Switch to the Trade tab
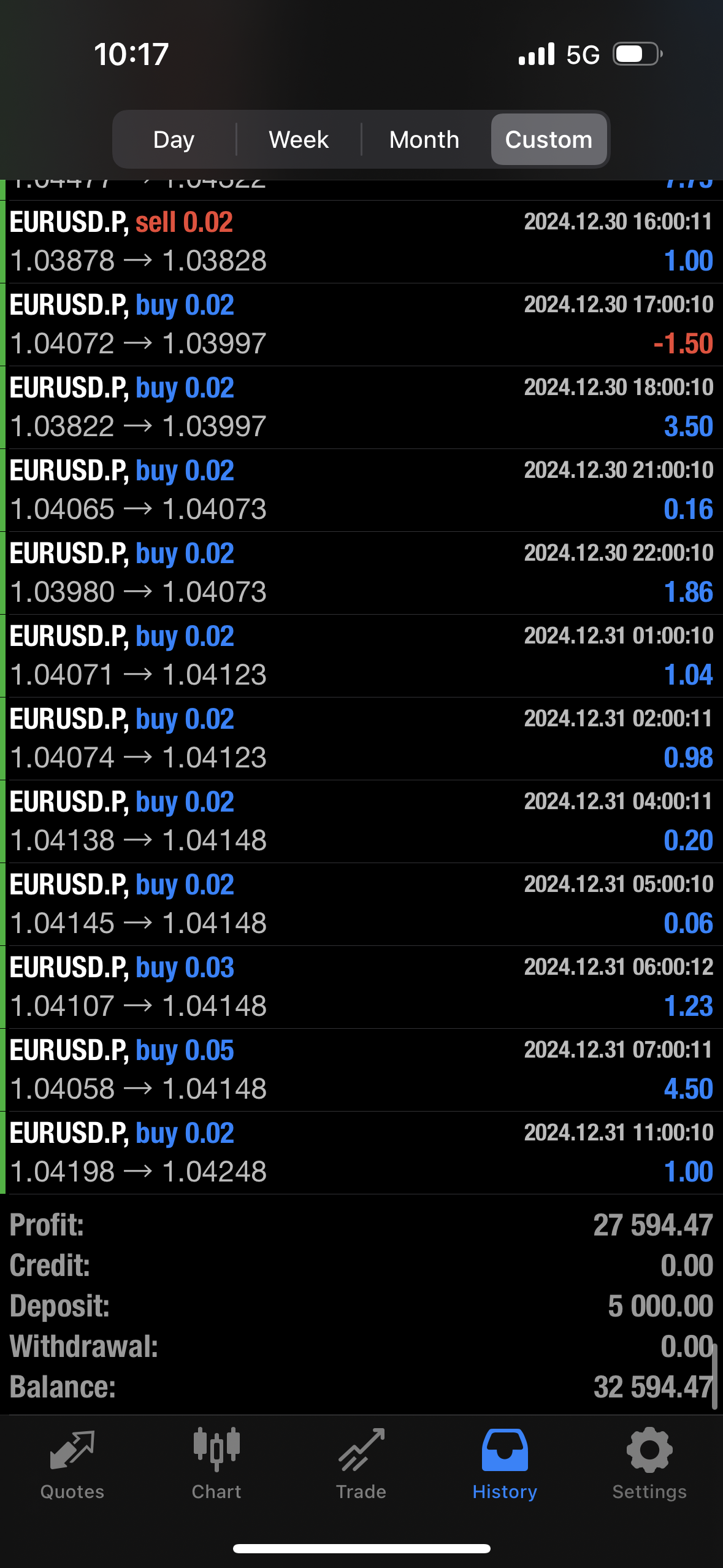The image size is (723, 1568). [361, 1463]
